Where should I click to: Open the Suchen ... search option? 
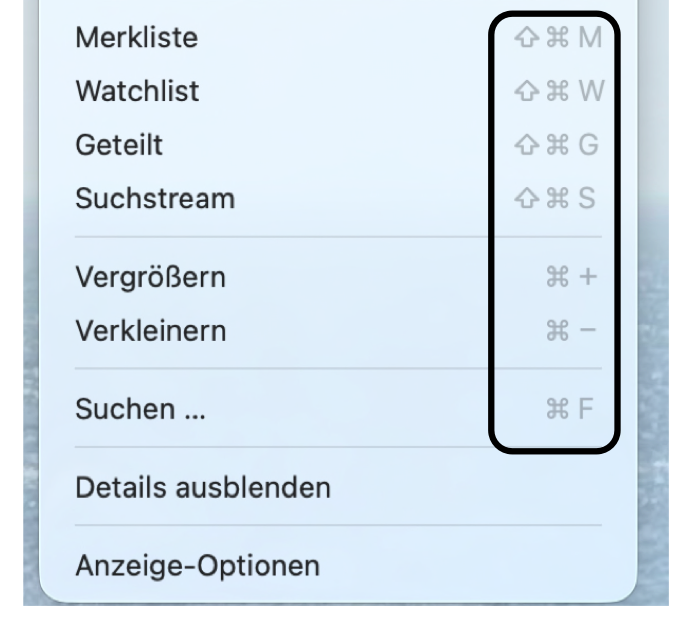(141, 409)
